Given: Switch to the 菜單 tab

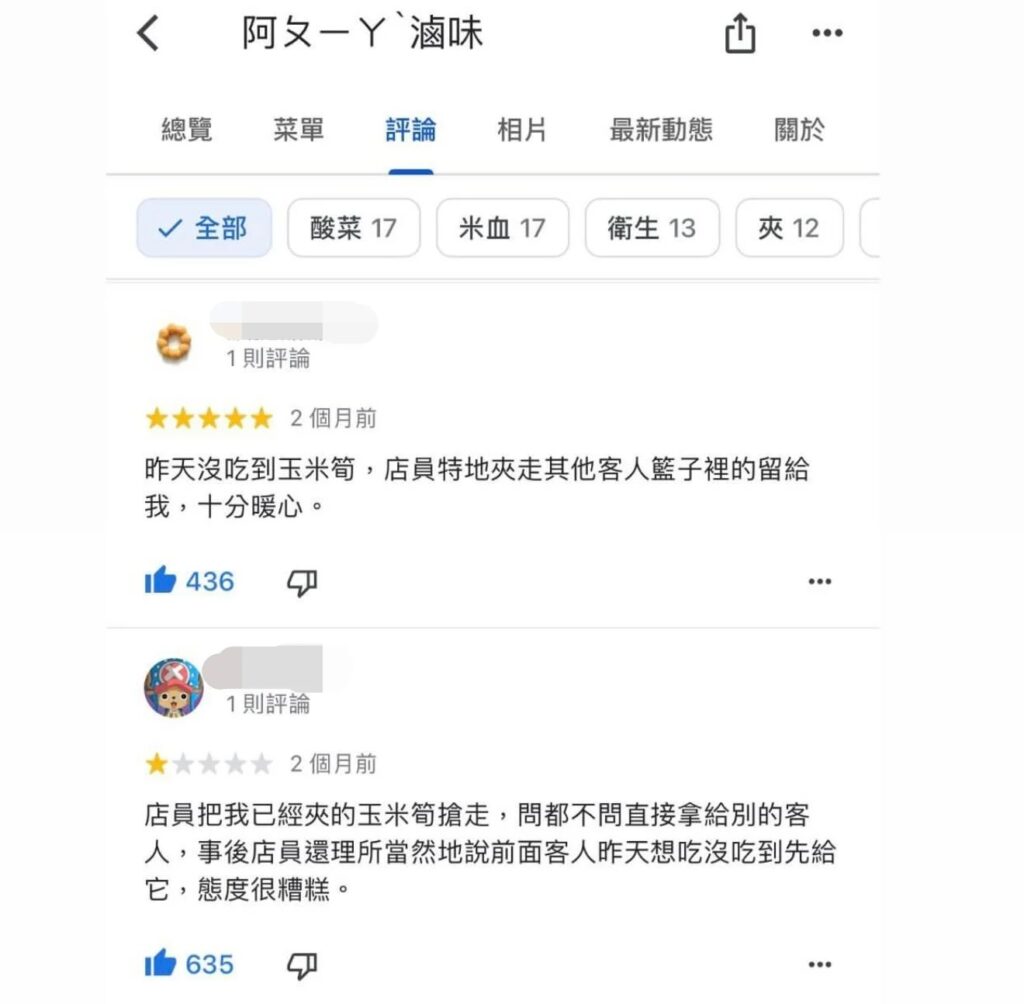Looking at the screenshot, I should click(x=298, y=130).
